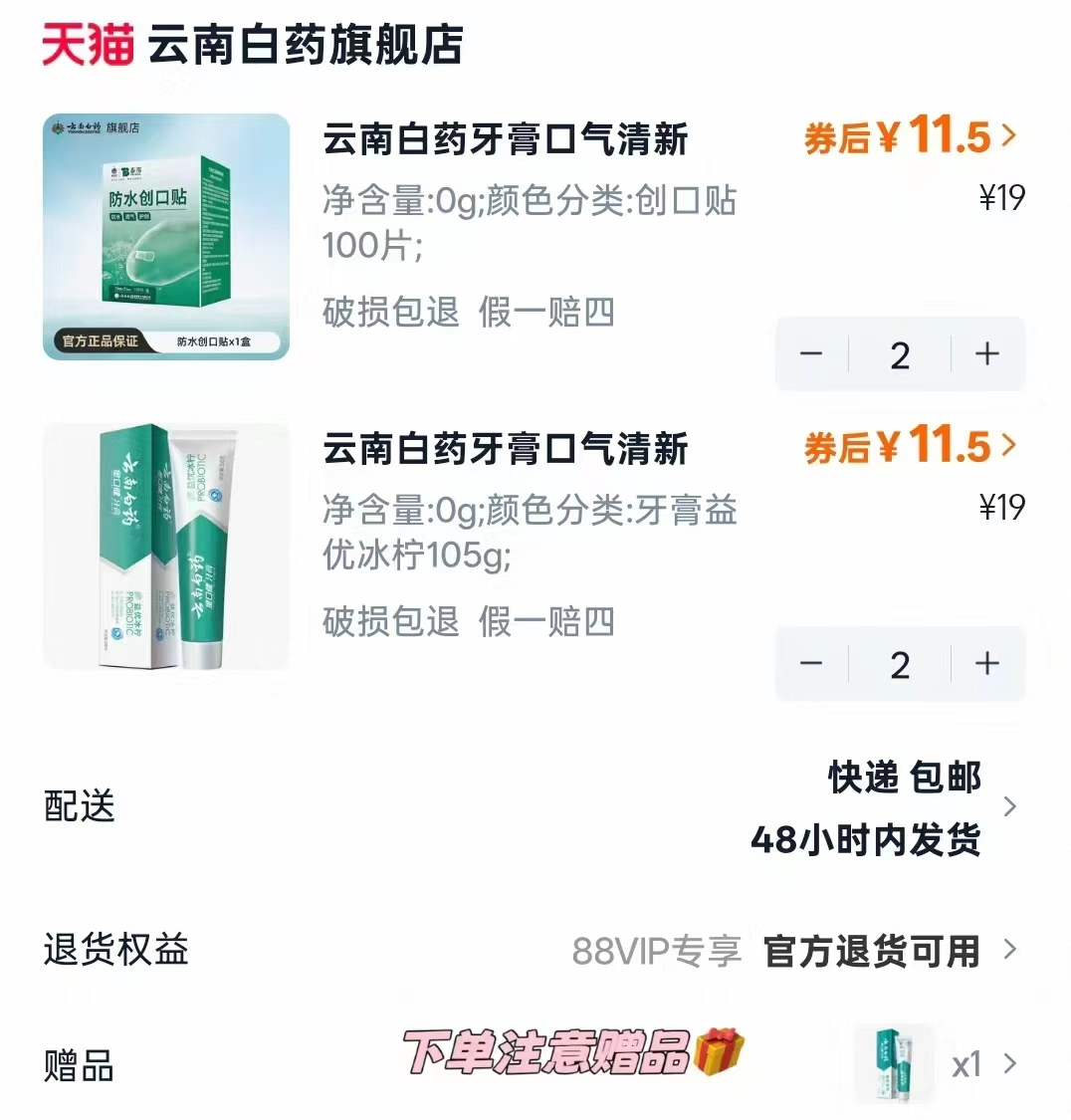The height and width of the screenshot is (1120, 1071).
Task: Click the plus icon for 冰柠牙膏 item
Action: [986, 664]
